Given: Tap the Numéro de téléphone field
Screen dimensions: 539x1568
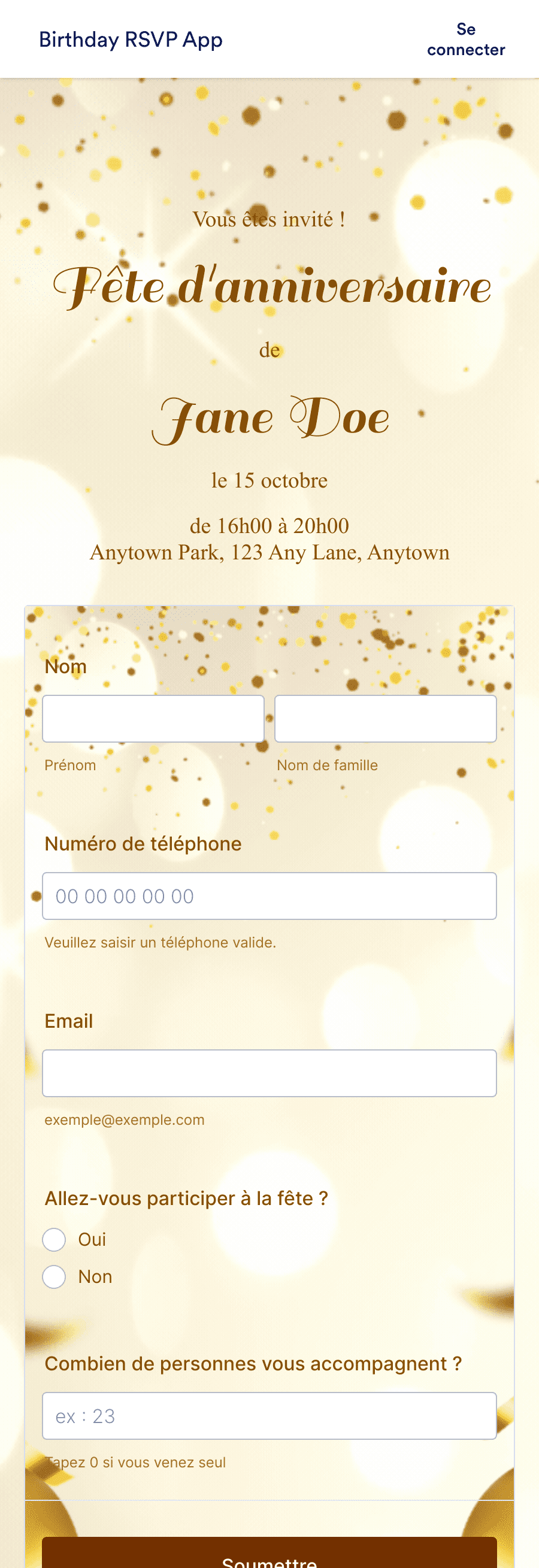Looking at the screenshot, I should (269, 895).
